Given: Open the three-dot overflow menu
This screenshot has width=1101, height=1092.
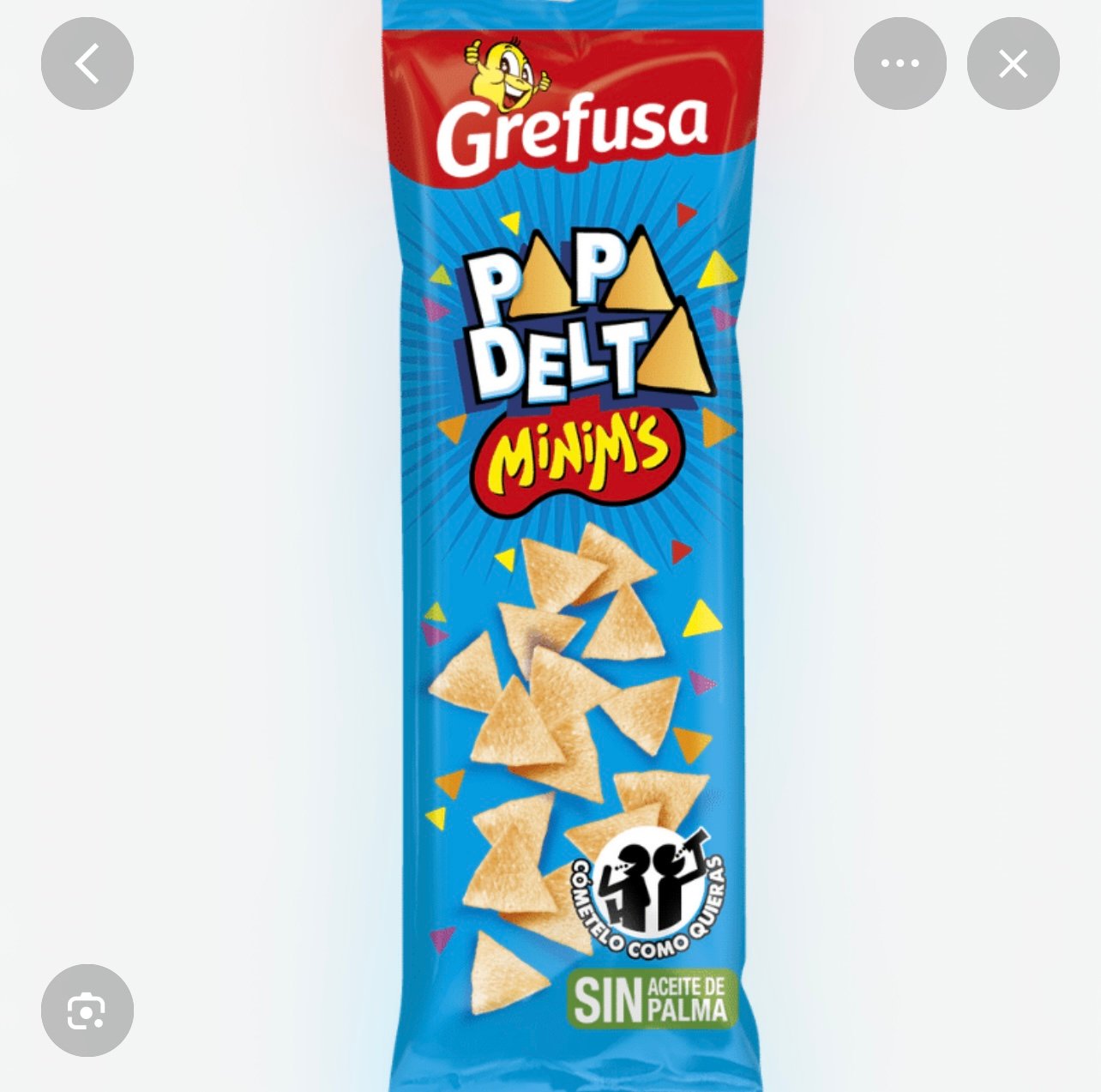Looking at the screenshot, I should coord(899,63).
